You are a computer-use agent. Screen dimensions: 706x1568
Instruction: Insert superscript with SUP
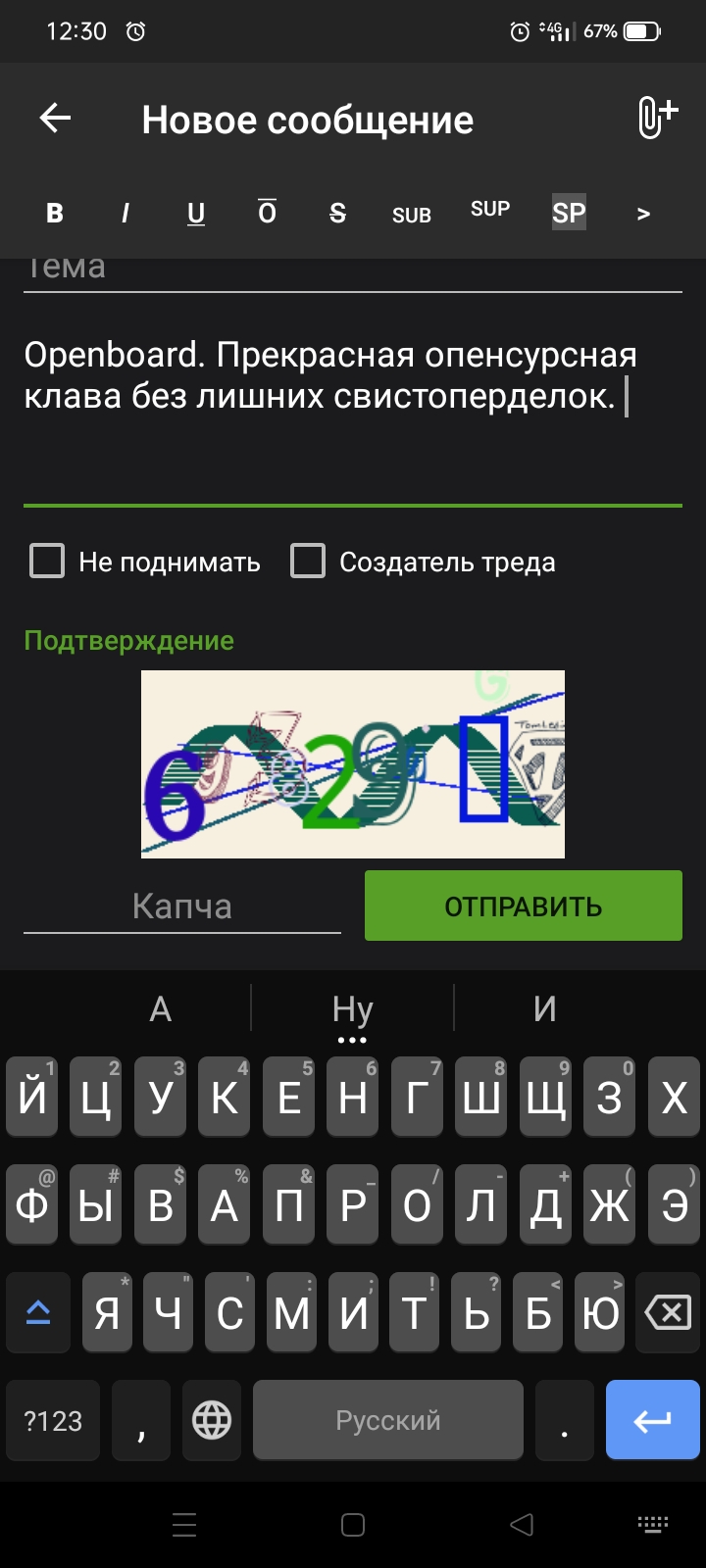pyautogui.click(x=490, y=209)
